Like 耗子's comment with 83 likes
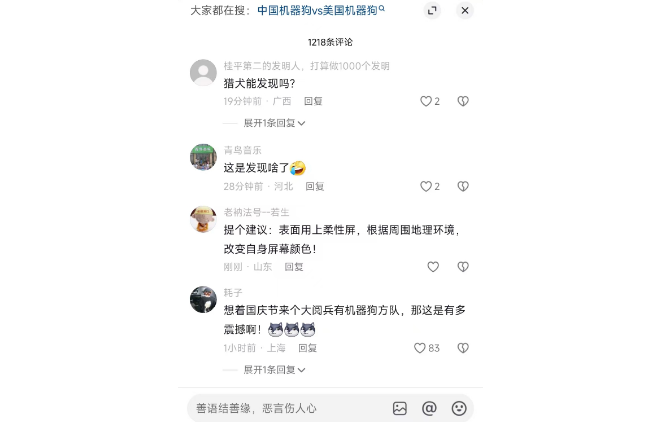The height and width of the screenshot is (422, 655). (x=420, y=348)
